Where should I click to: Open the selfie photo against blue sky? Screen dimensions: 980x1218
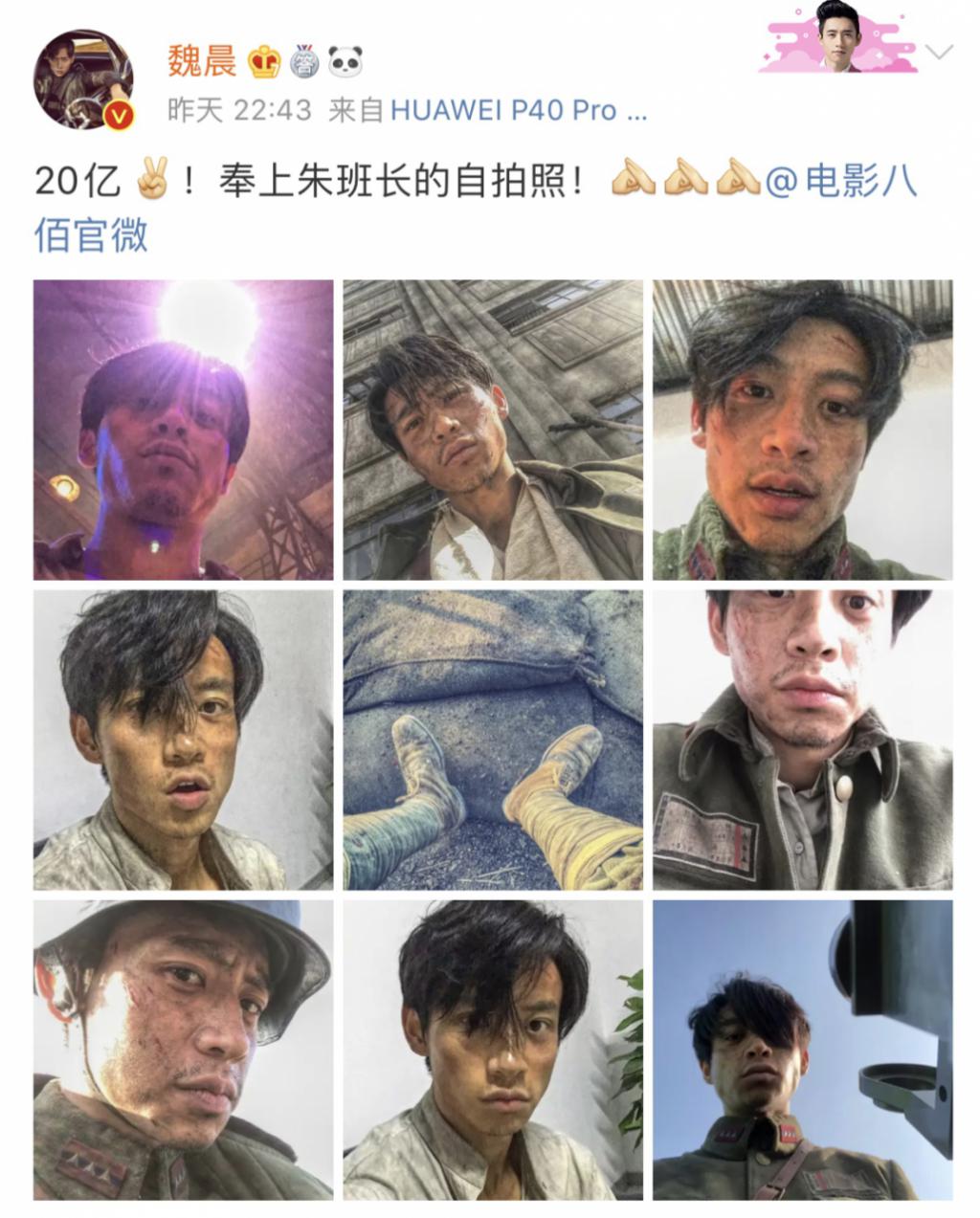point(802,1050)
